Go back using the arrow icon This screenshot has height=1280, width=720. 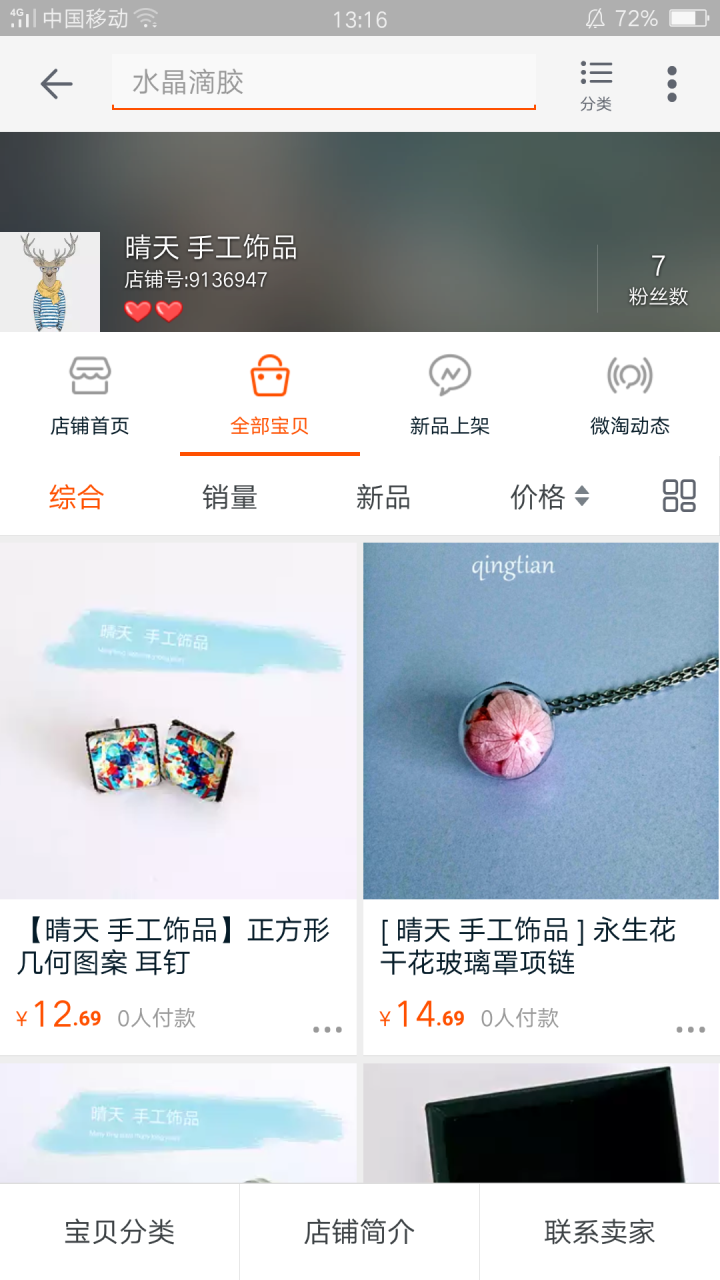coord(57,84)
